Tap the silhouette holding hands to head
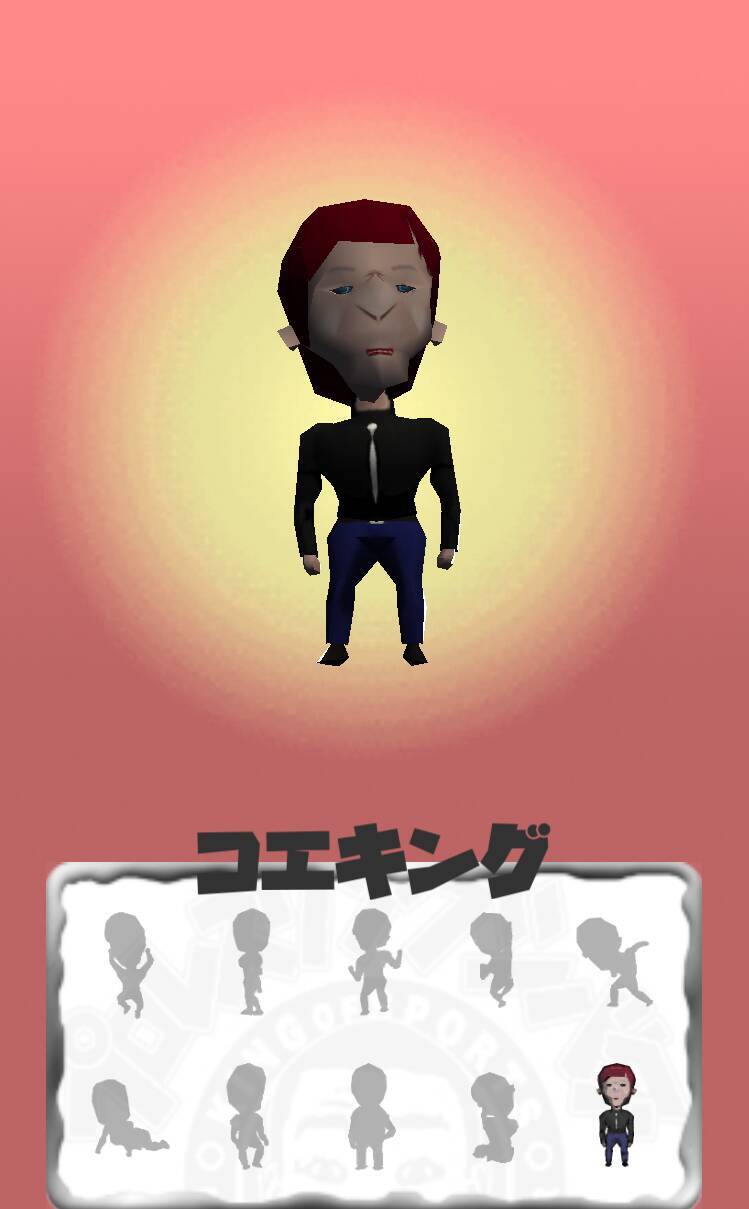 [x=128, y=962]
